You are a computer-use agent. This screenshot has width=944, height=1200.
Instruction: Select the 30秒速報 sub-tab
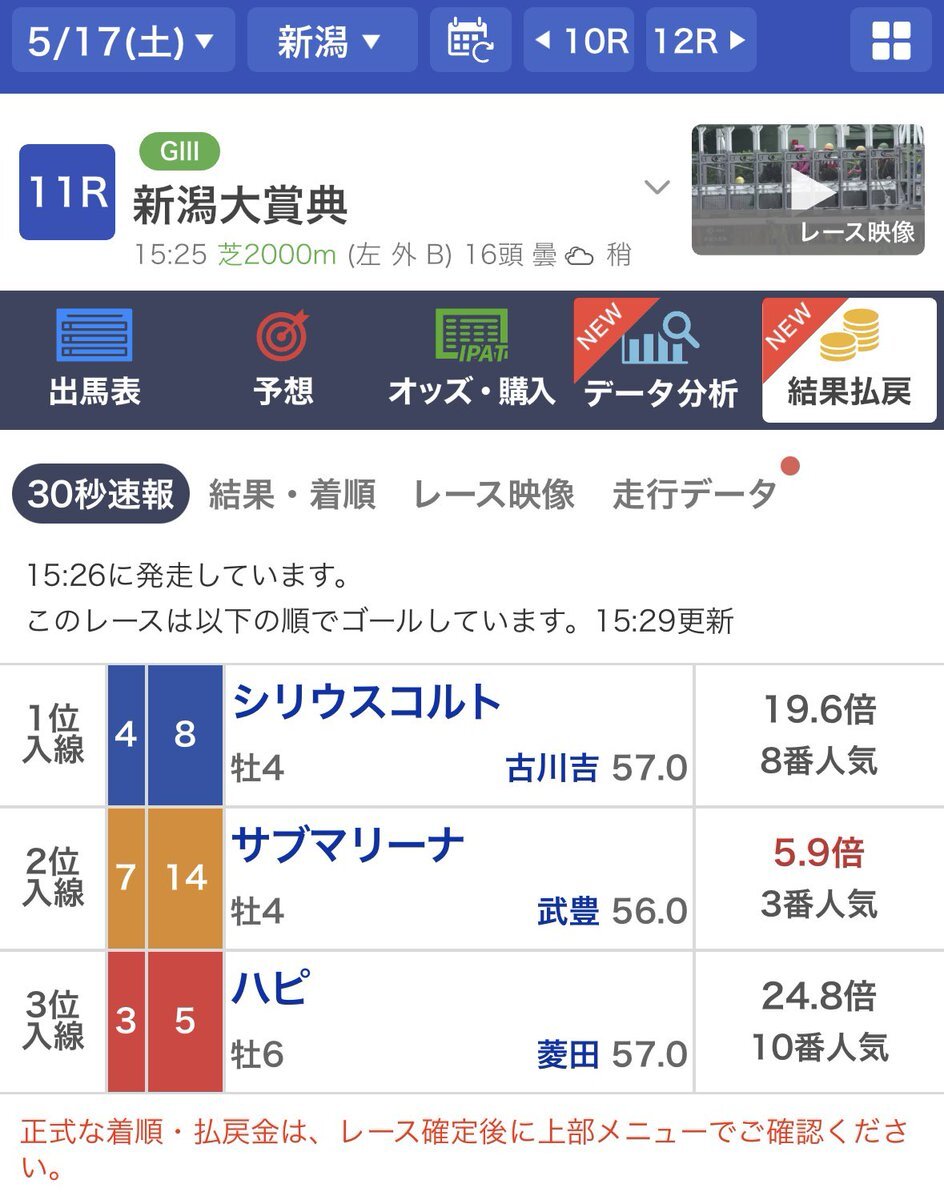101,495
